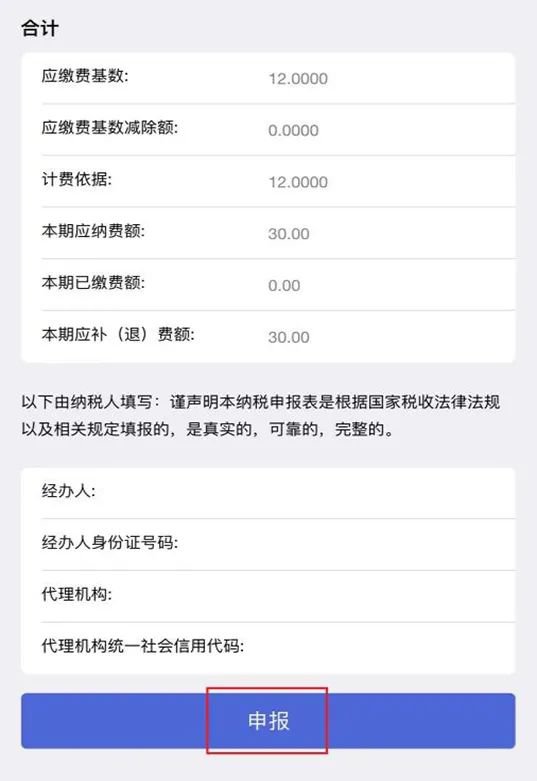Enter the 经办人 name field
Image resolution: width=537 pixels, height=781 pixels.
tap(268, 493)
